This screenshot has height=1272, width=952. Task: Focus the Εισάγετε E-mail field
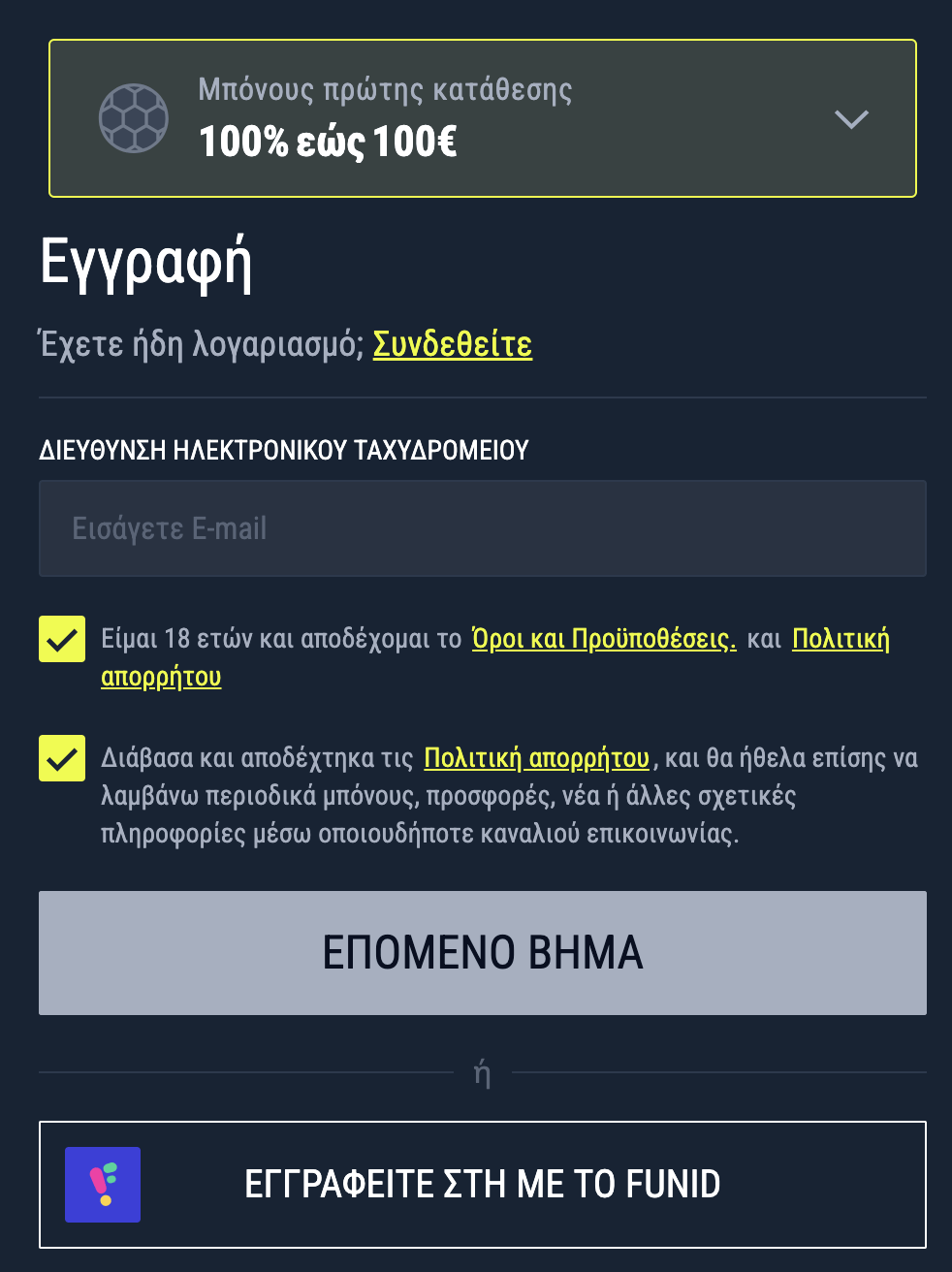click(x=482, y=528)
